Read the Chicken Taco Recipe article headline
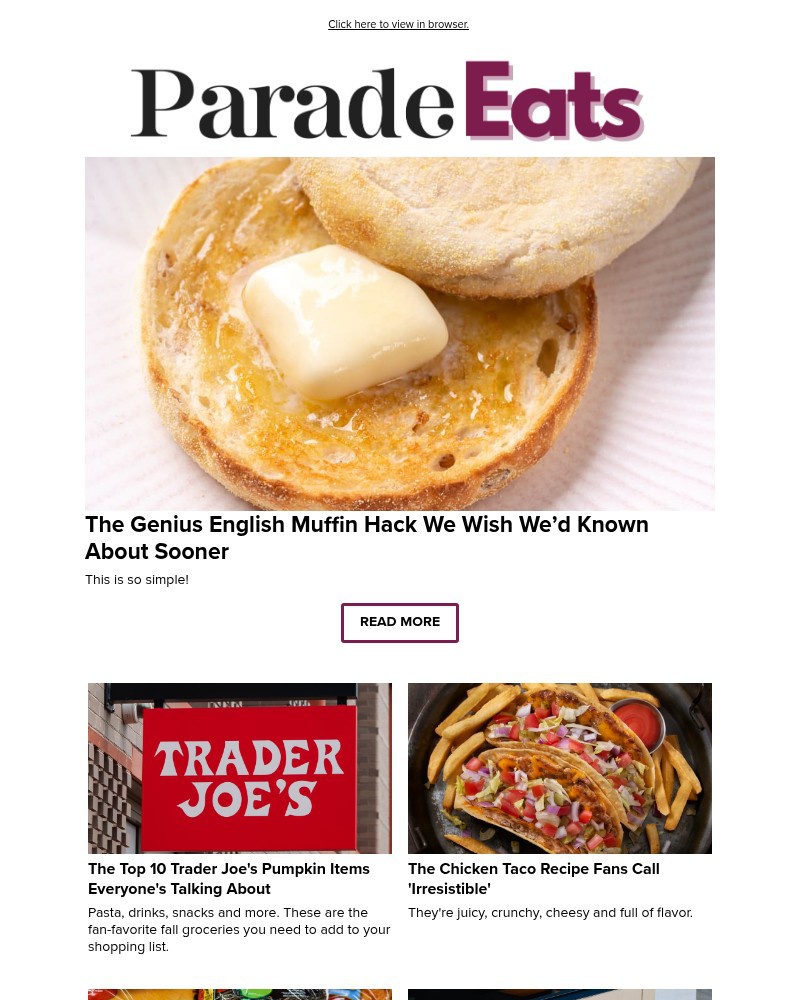Viewport: 800px width, 1000px height. click(533, 879)
